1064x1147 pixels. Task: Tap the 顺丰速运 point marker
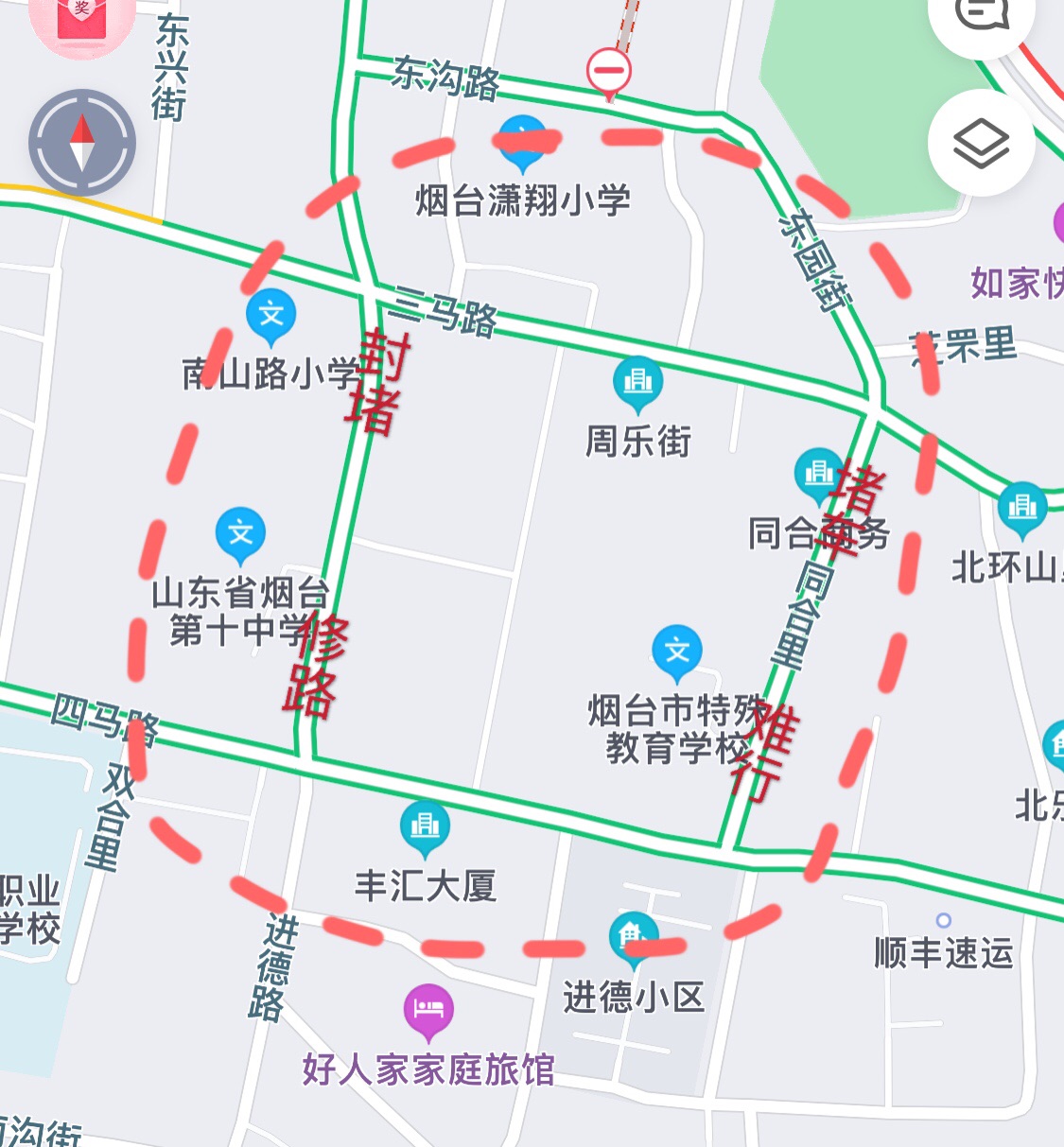click(943, 920)
